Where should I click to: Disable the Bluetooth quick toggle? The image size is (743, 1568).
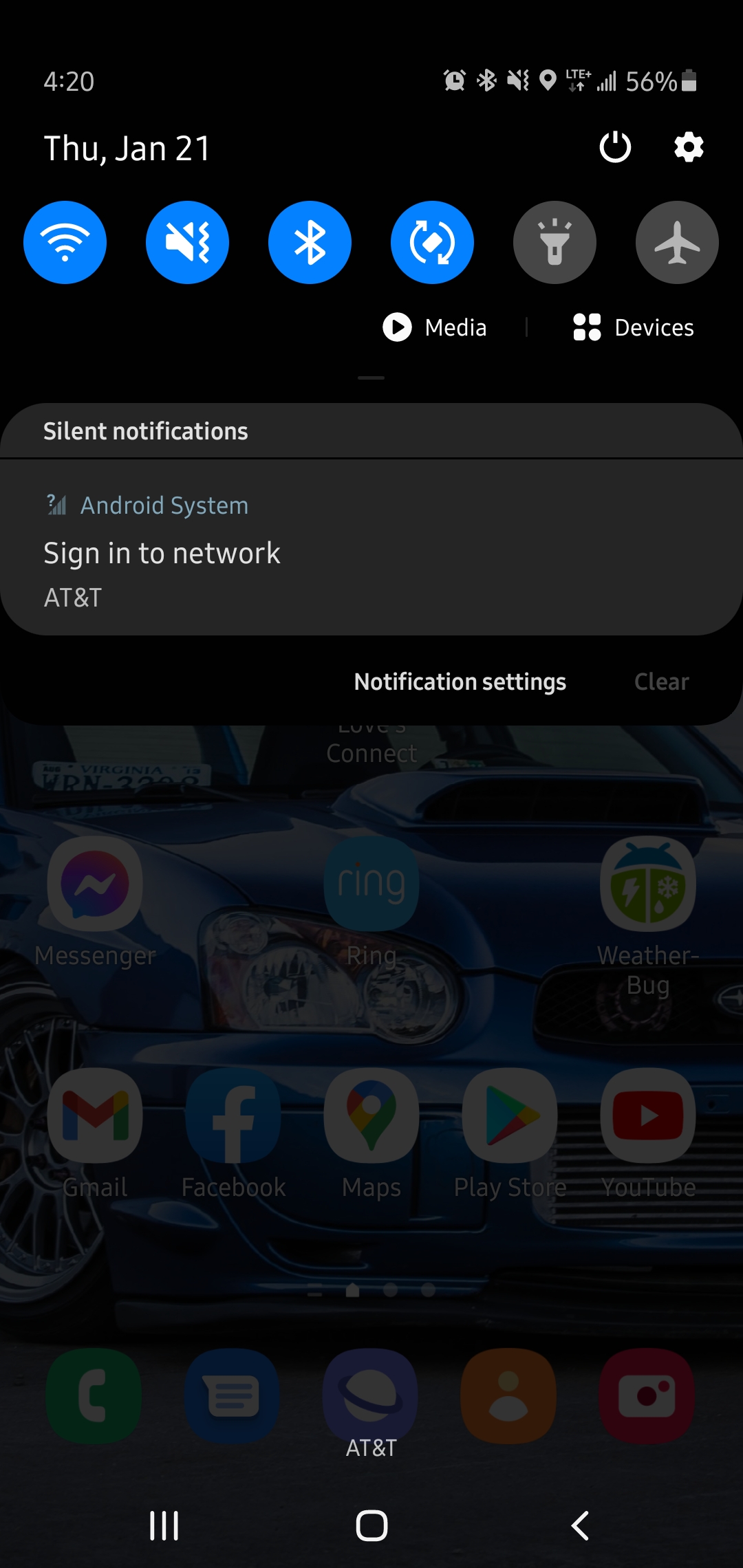[310, 243]
